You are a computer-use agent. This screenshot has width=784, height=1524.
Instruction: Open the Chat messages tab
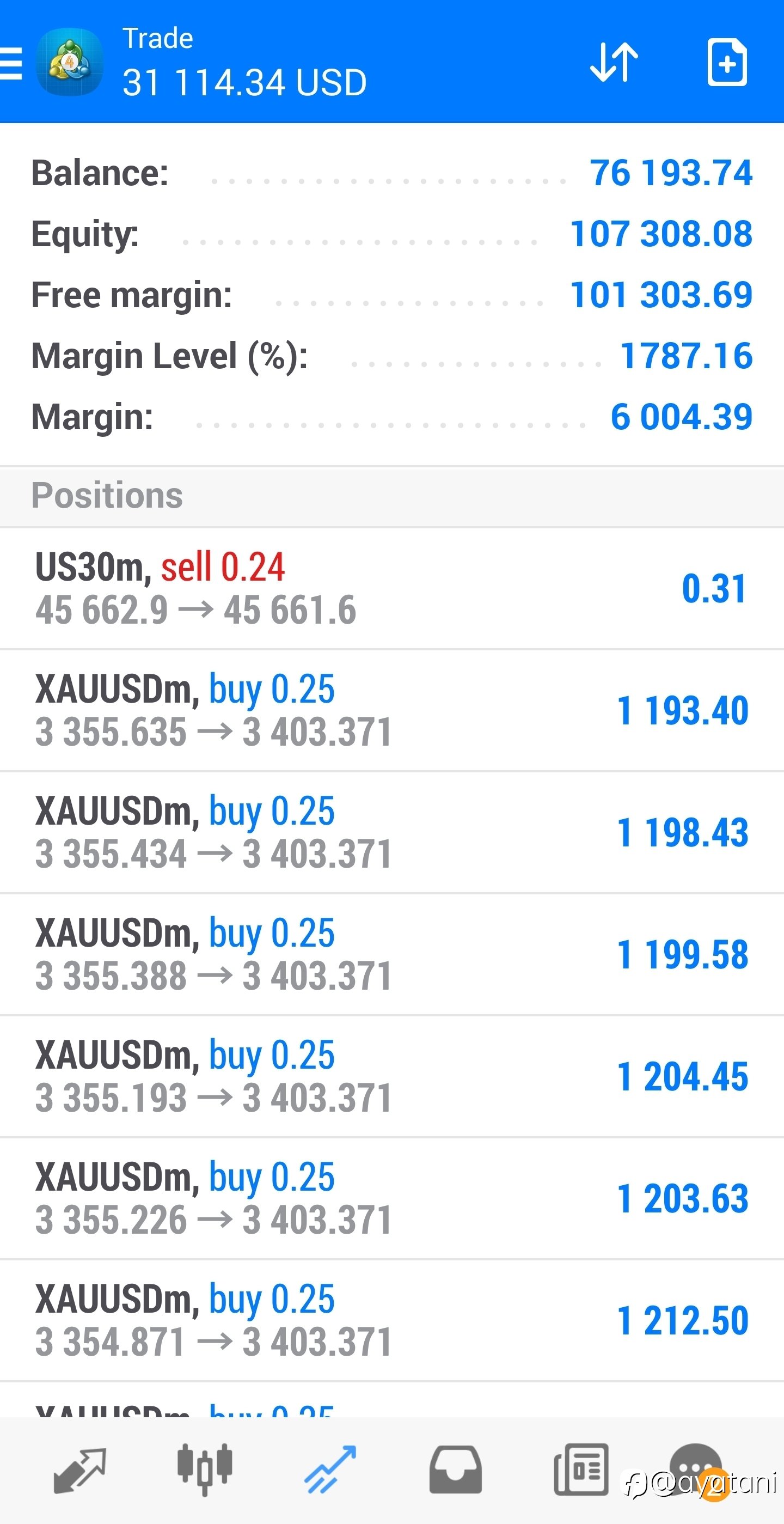[x=696, y=1471]
